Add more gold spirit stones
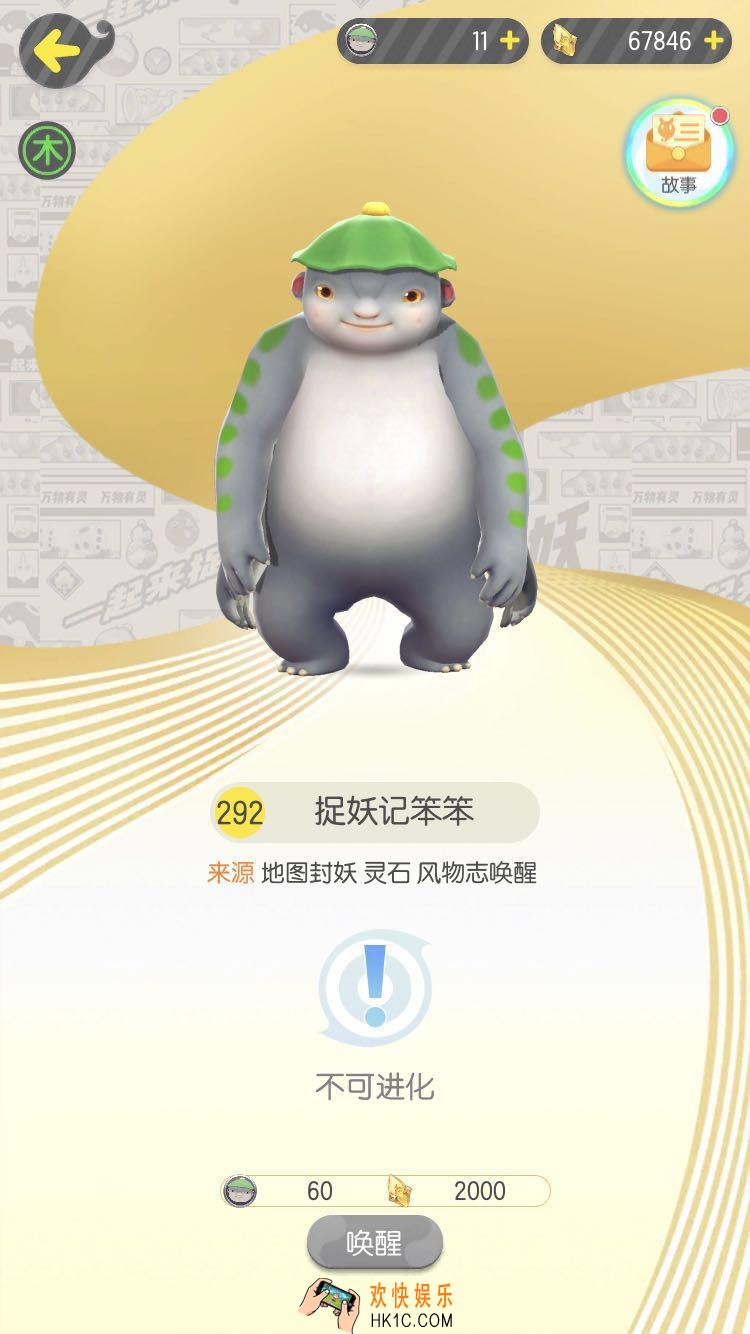750x1334 pixels. tap(713, 41)
